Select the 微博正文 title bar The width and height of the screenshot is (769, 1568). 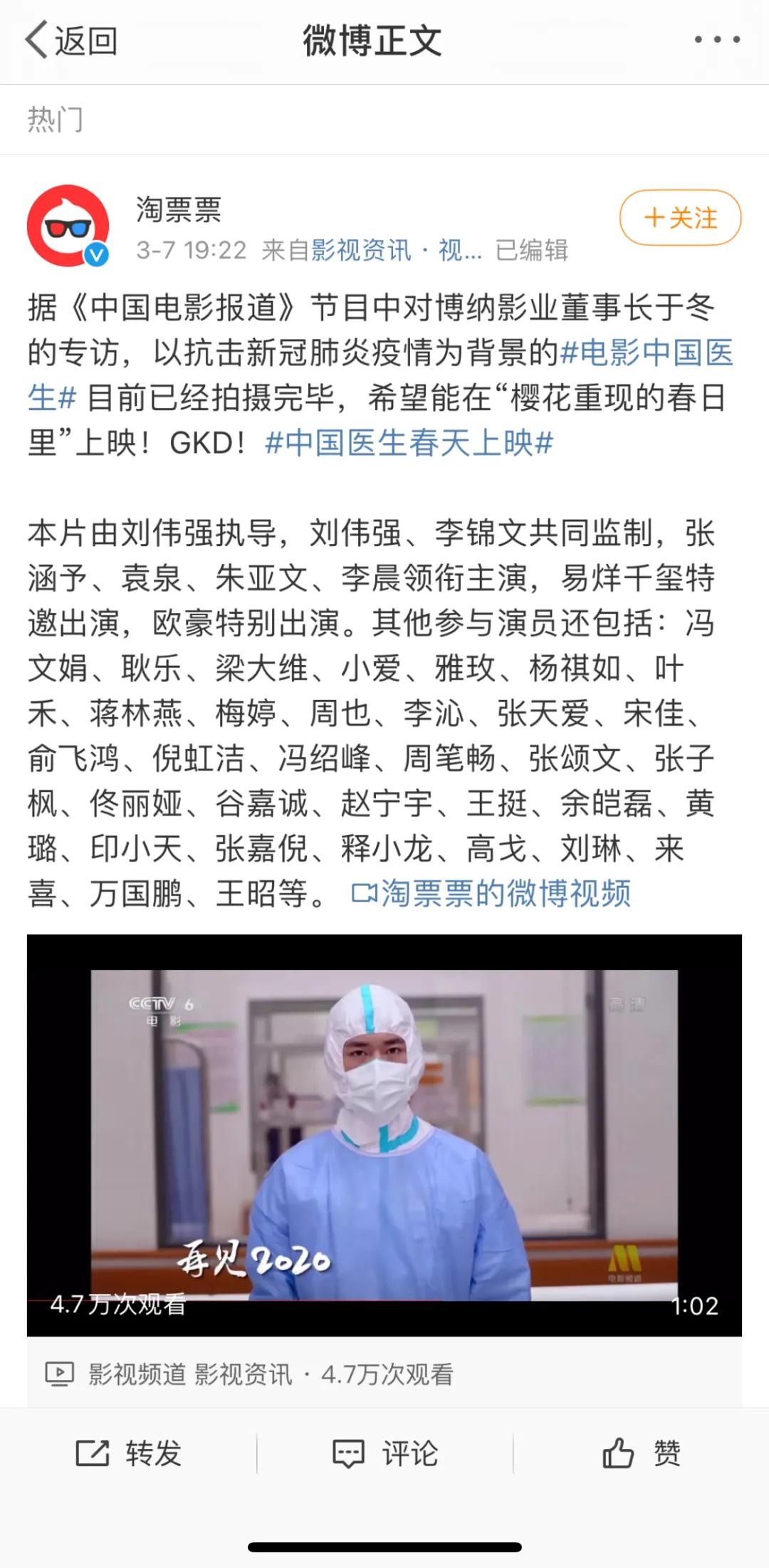(x=372, y=41)
